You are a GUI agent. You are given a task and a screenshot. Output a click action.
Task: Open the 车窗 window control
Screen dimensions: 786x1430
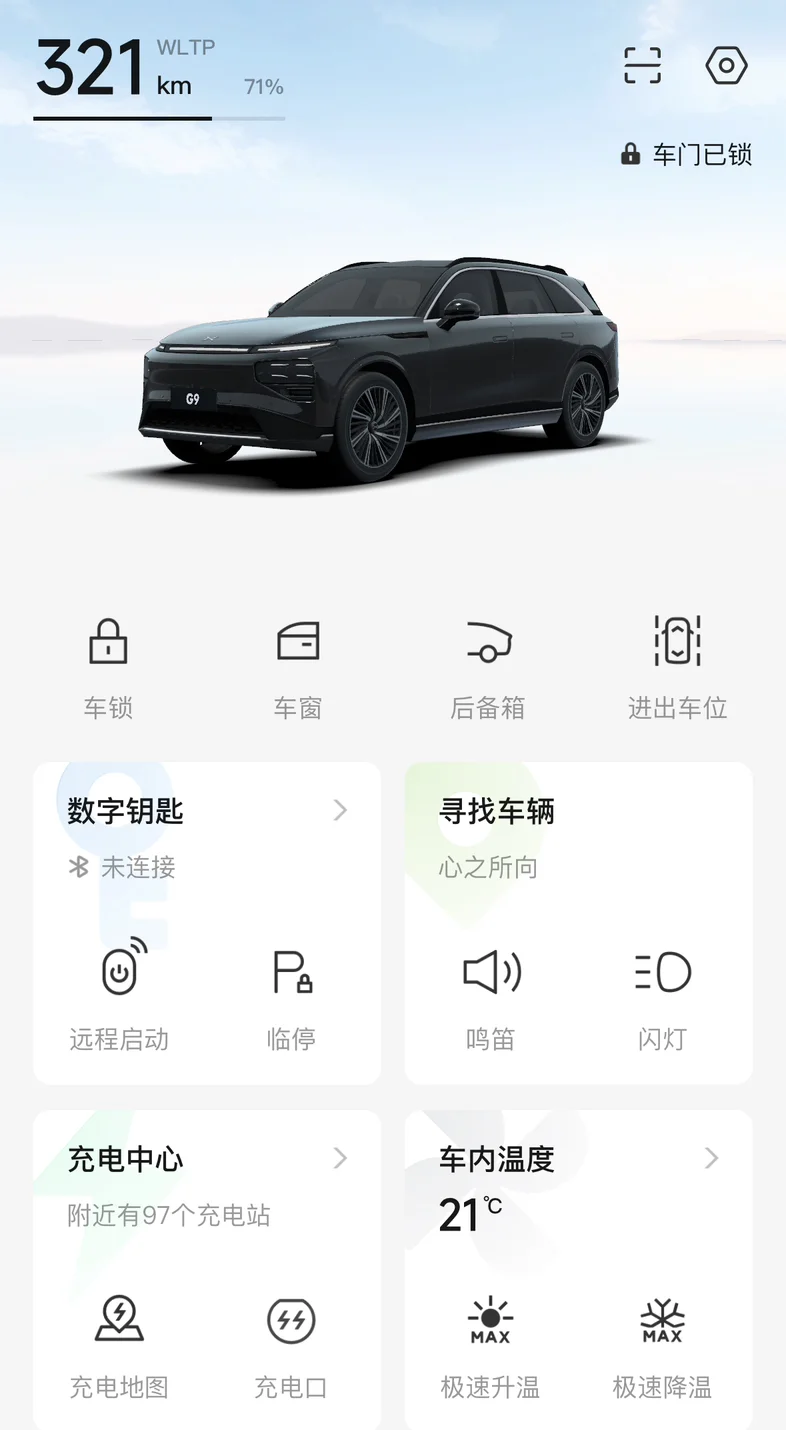click(x=298, y=668)
